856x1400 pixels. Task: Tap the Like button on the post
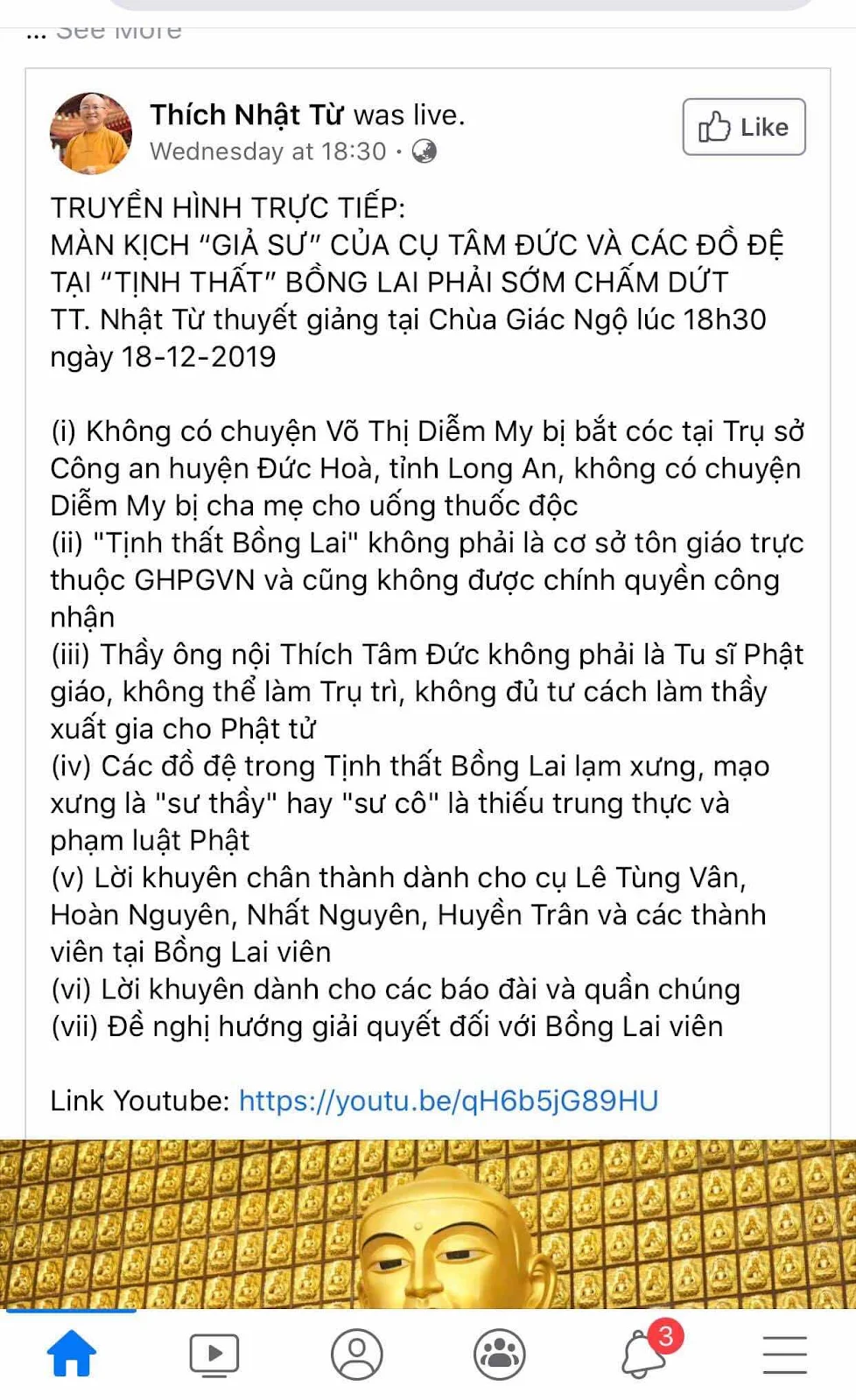[744, 127]
